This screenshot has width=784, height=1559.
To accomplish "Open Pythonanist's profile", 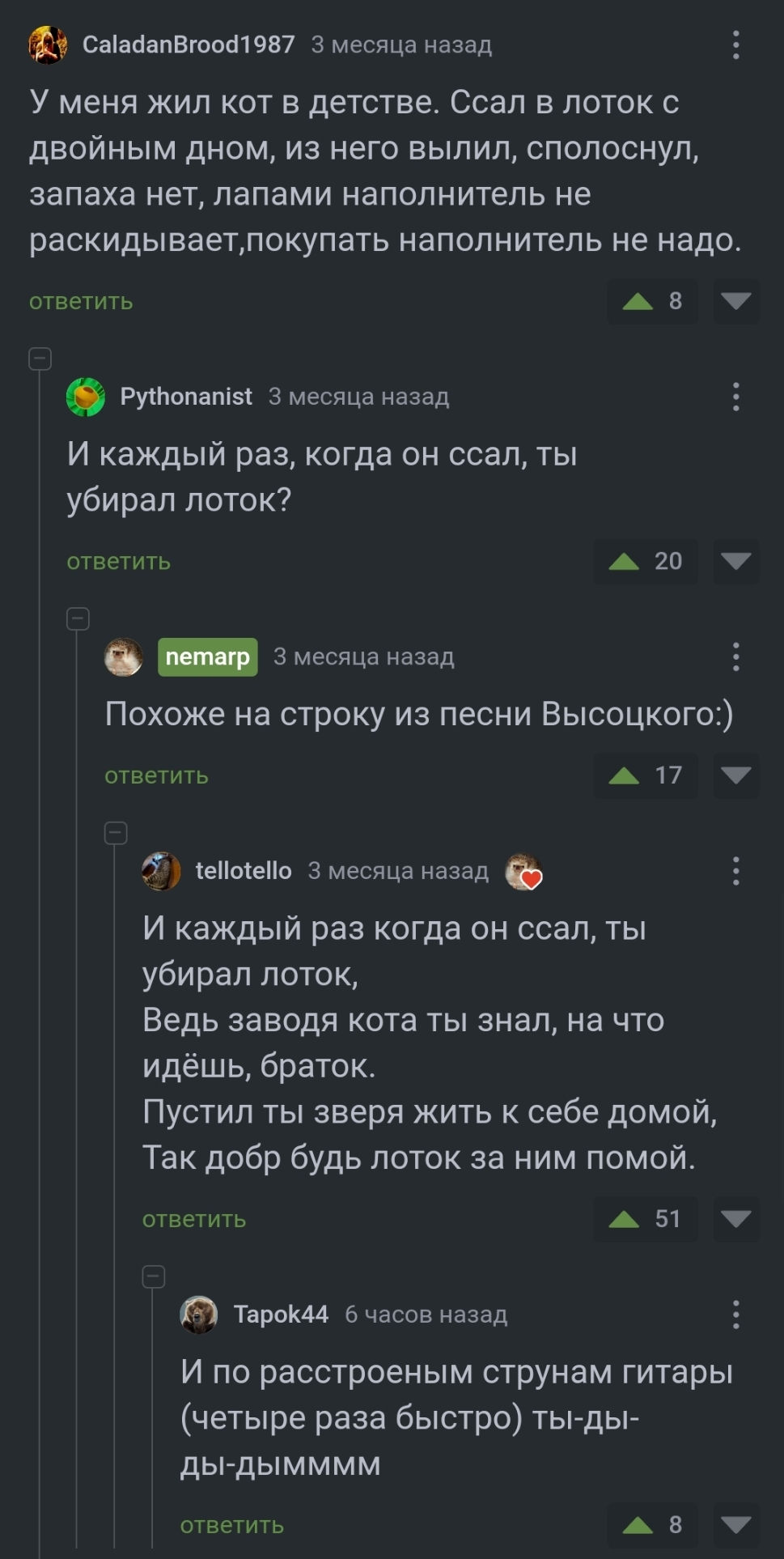I will [185, 397].
